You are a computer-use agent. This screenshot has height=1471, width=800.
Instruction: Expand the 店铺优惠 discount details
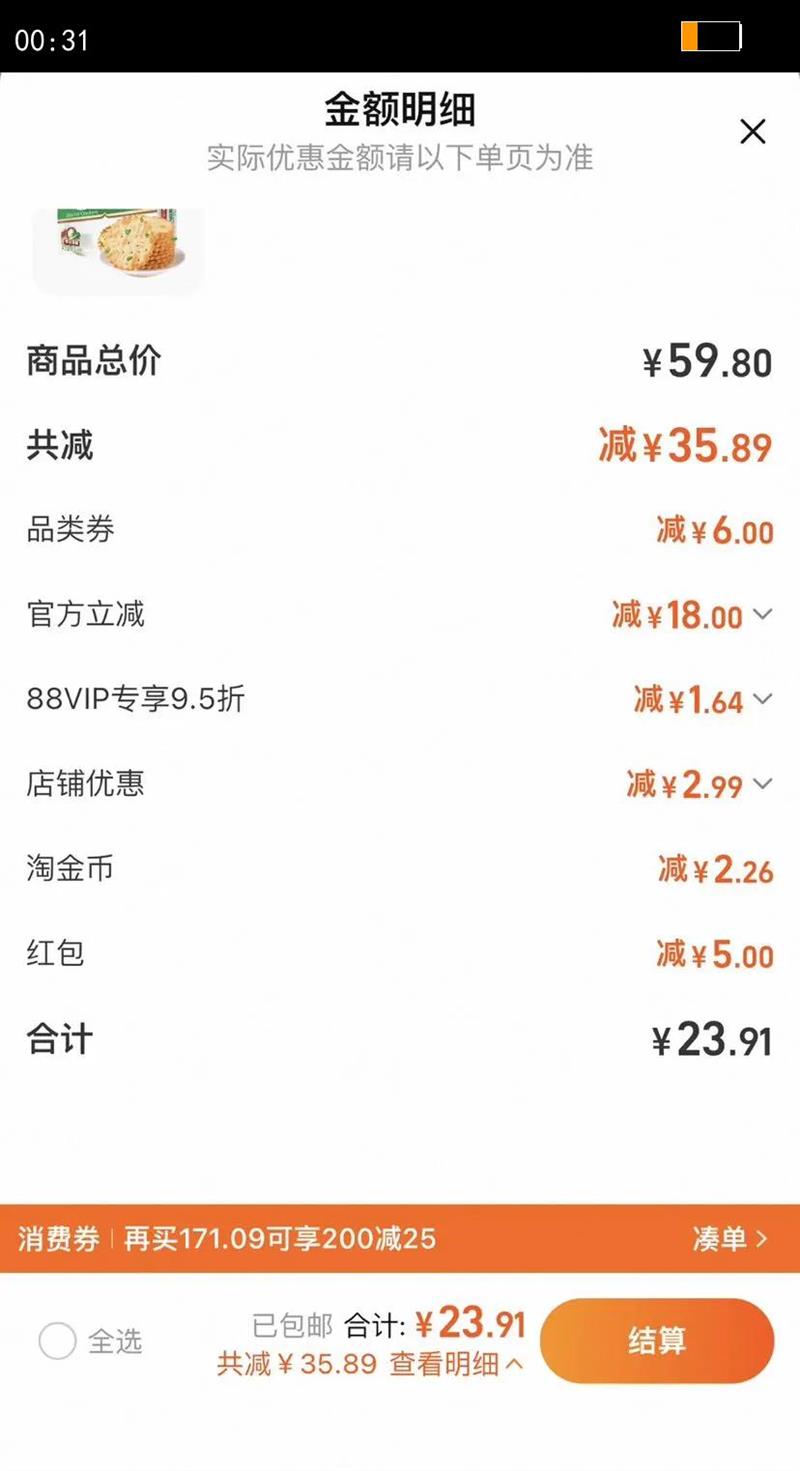point(762,784)
